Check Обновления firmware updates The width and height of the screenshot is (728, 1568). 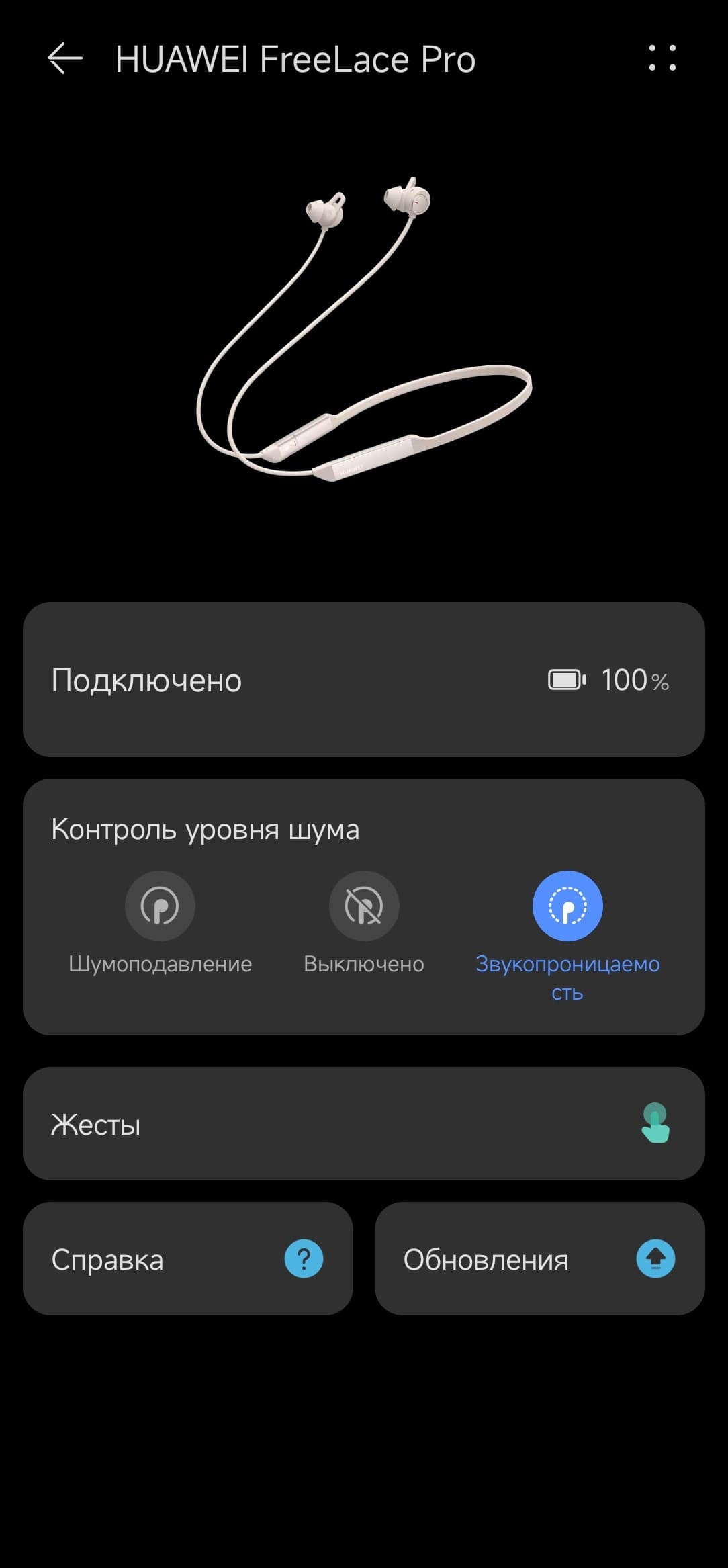539,1259
